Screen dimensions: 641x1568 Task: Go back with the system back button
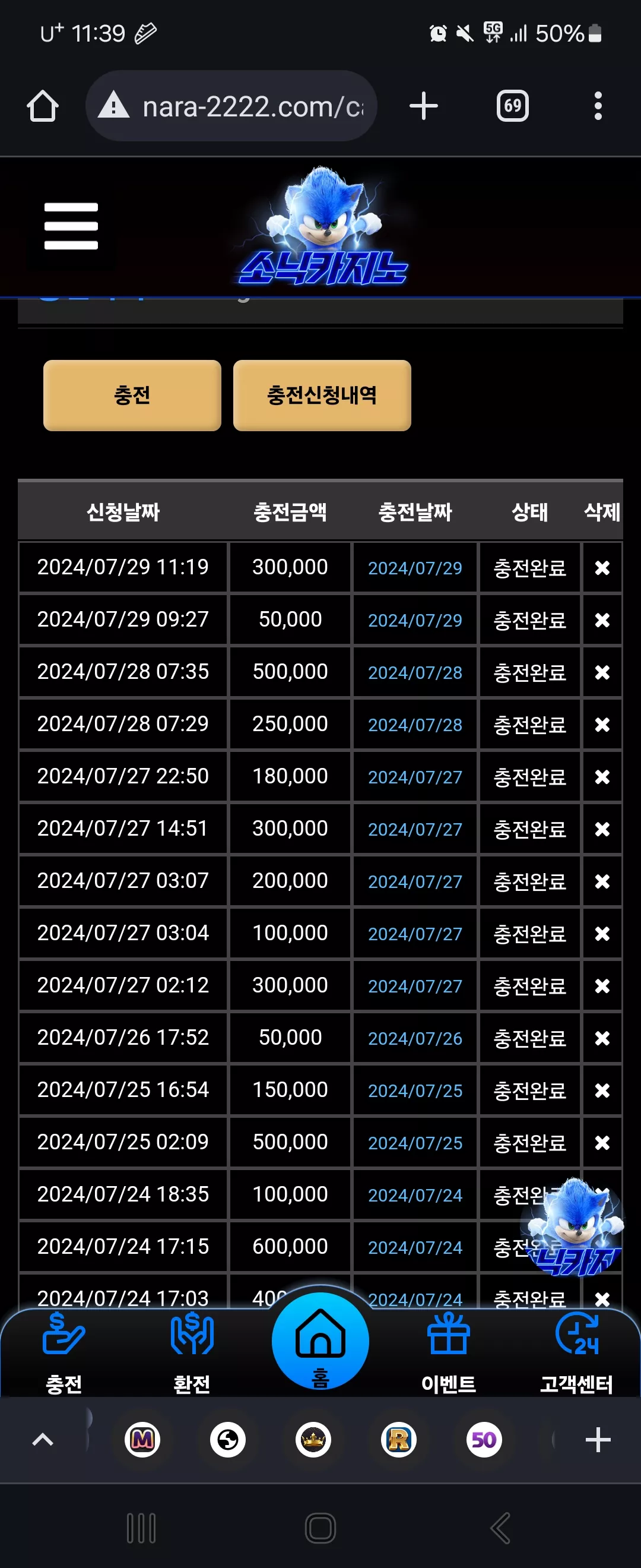pyautogui.click(x=500, y=1528)
